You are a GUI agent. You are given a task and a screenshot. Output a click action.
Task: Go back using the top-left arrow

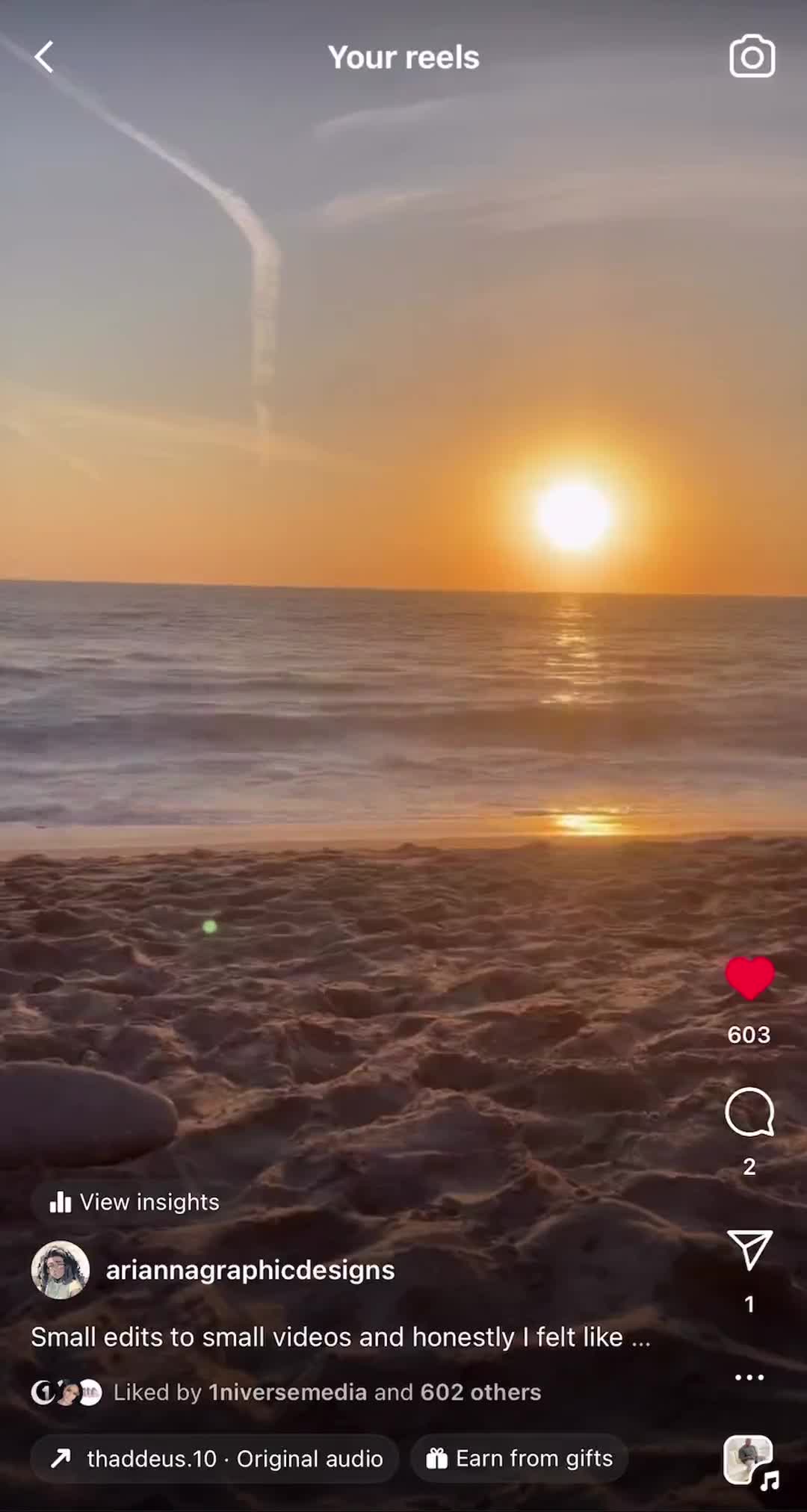point(45,58)
